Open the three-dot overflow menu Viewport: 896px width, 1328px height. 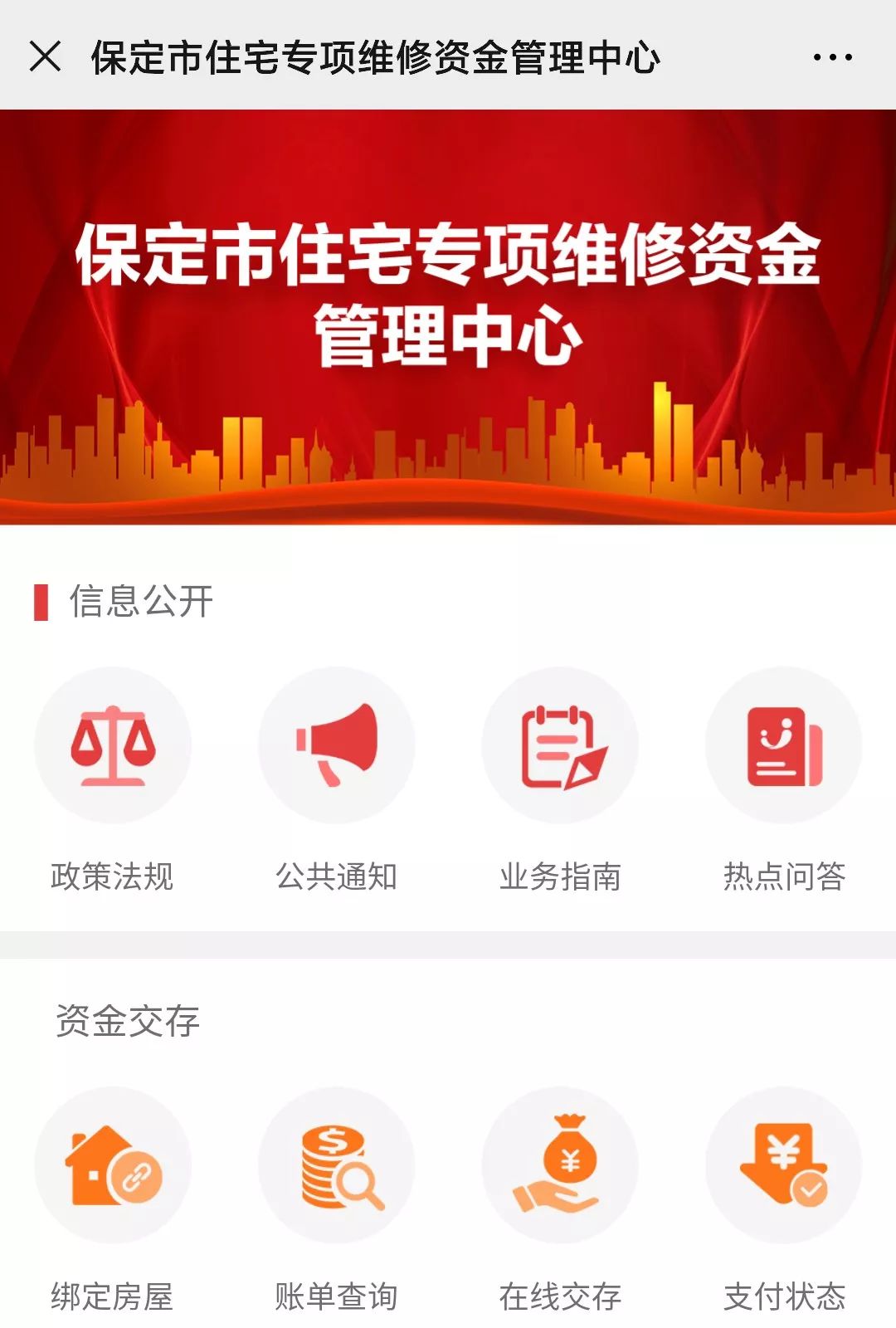click(832, 57)
